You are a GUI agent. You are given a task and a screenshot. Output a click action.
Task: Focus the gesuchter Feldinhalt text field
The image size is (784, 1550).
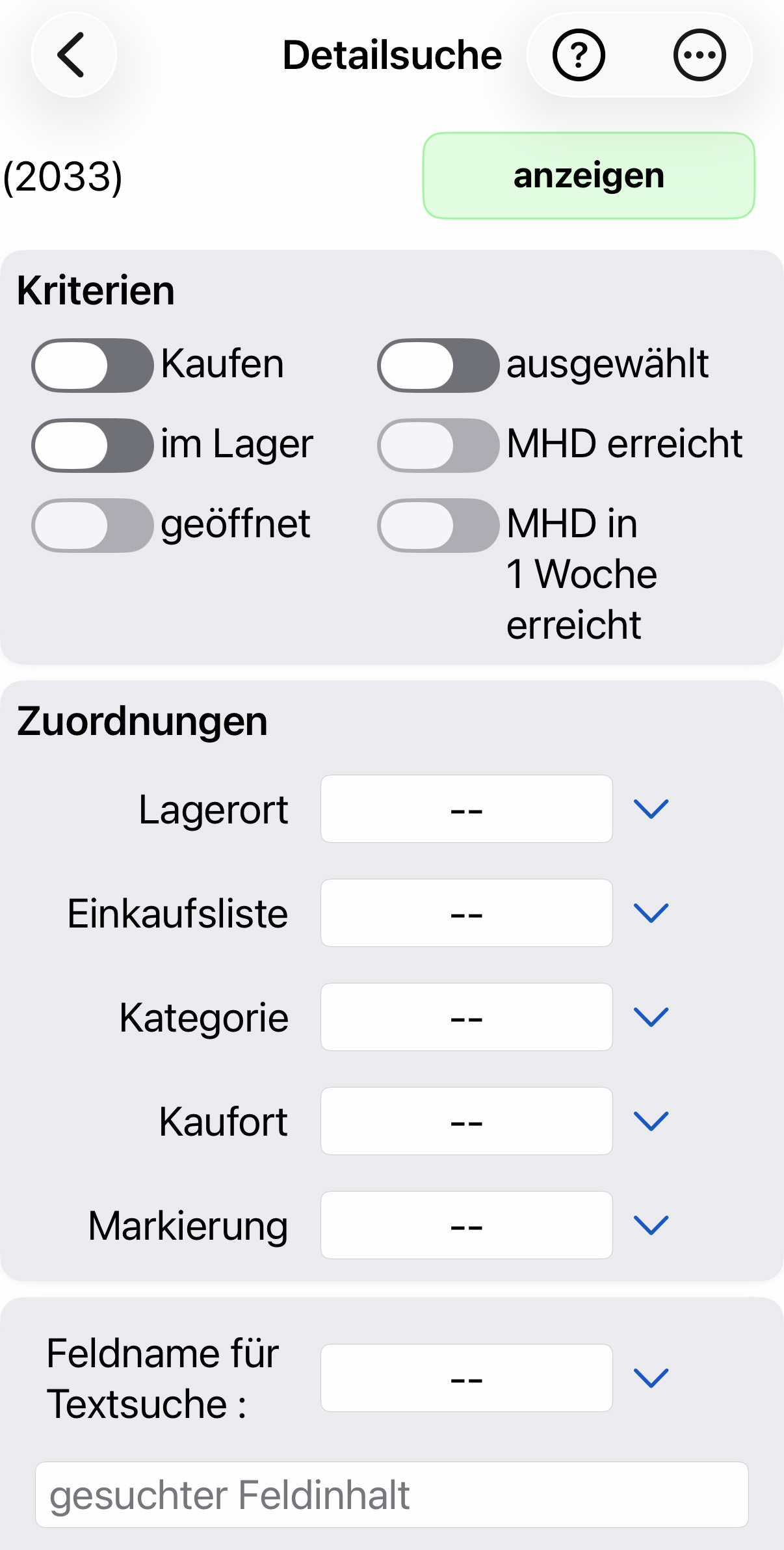[x=391, y=1494]
